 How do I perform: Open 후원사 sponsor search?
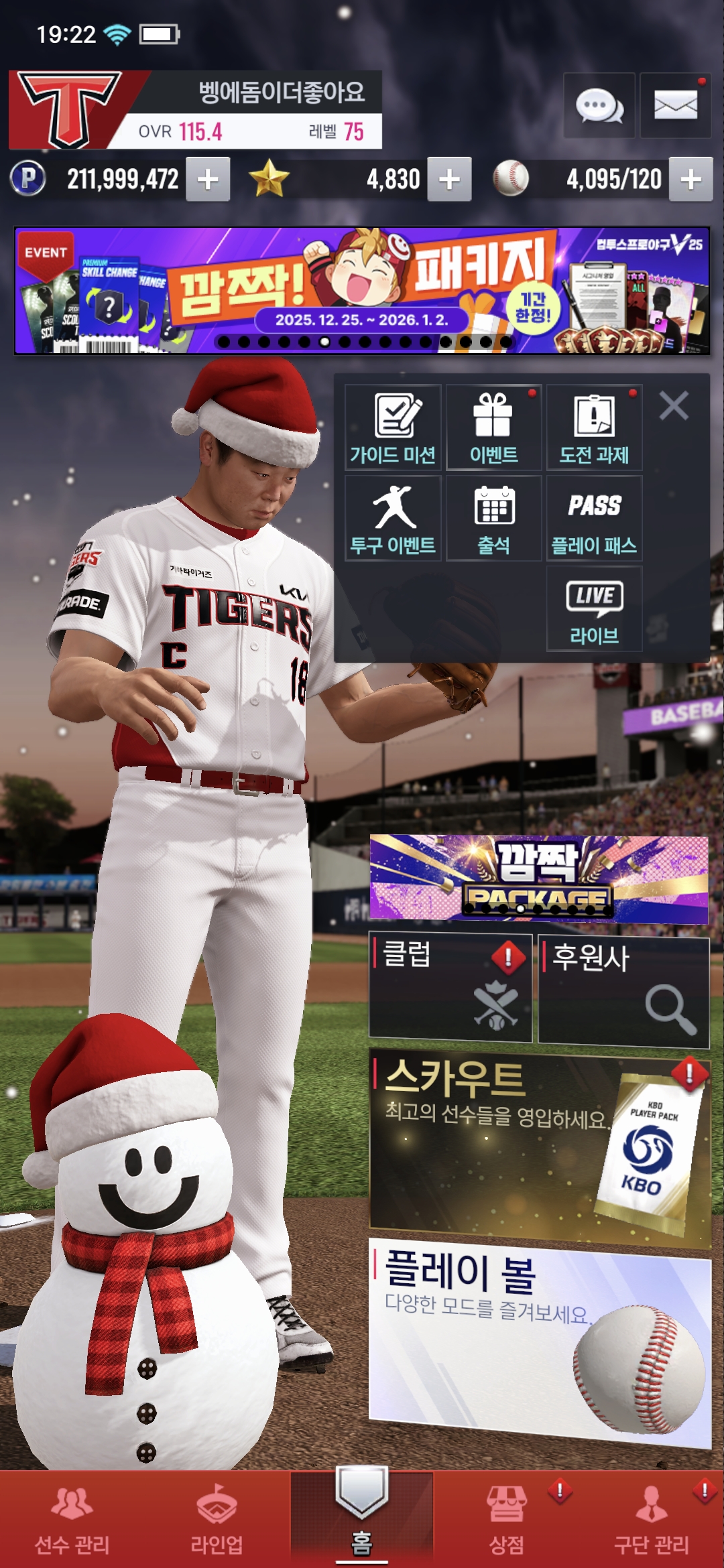click(623, 990)
